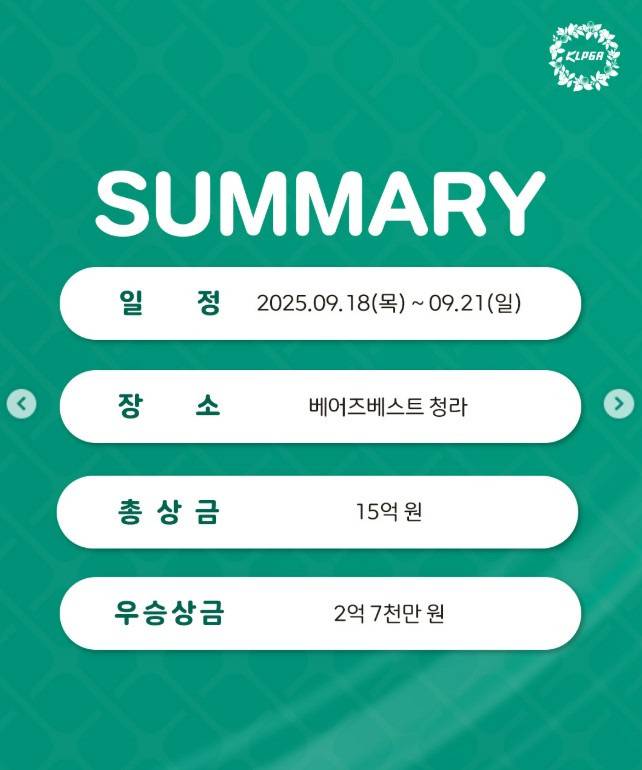Go to the next carousel slide
The image size is (642, 770).
point(619,404)
